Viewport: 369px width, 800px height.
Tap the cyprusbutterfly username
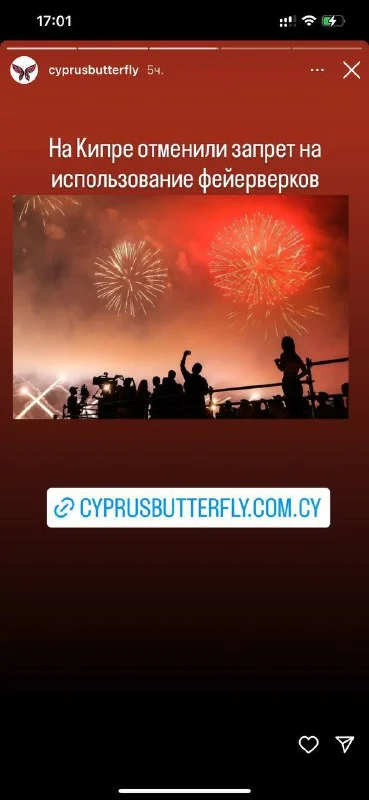click(93, 70)
